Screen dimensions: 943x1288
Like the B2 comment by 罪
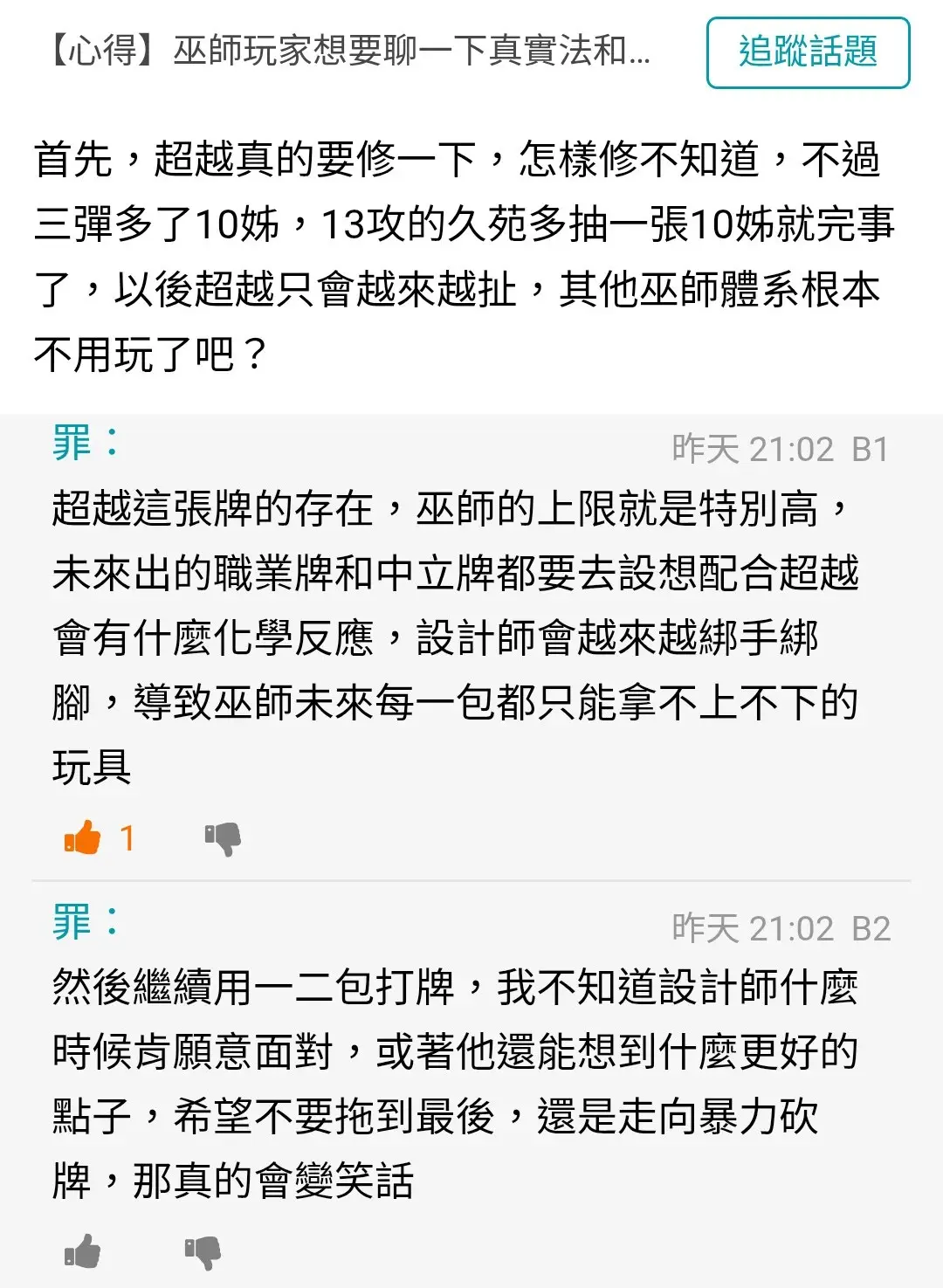83,1252
